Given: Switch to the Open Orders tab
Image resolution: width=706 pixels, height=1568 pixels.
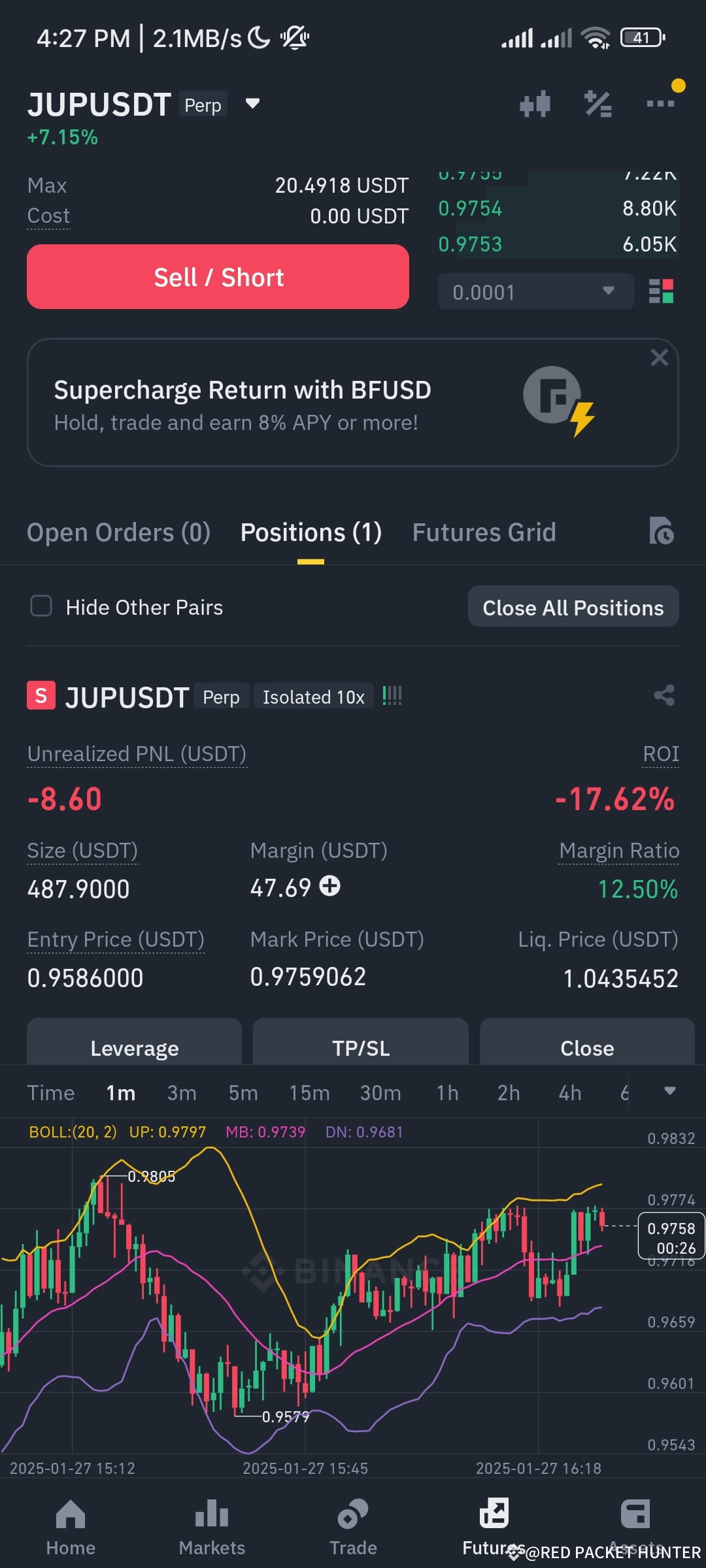Looking at the screenshot, I should [118, 532].
